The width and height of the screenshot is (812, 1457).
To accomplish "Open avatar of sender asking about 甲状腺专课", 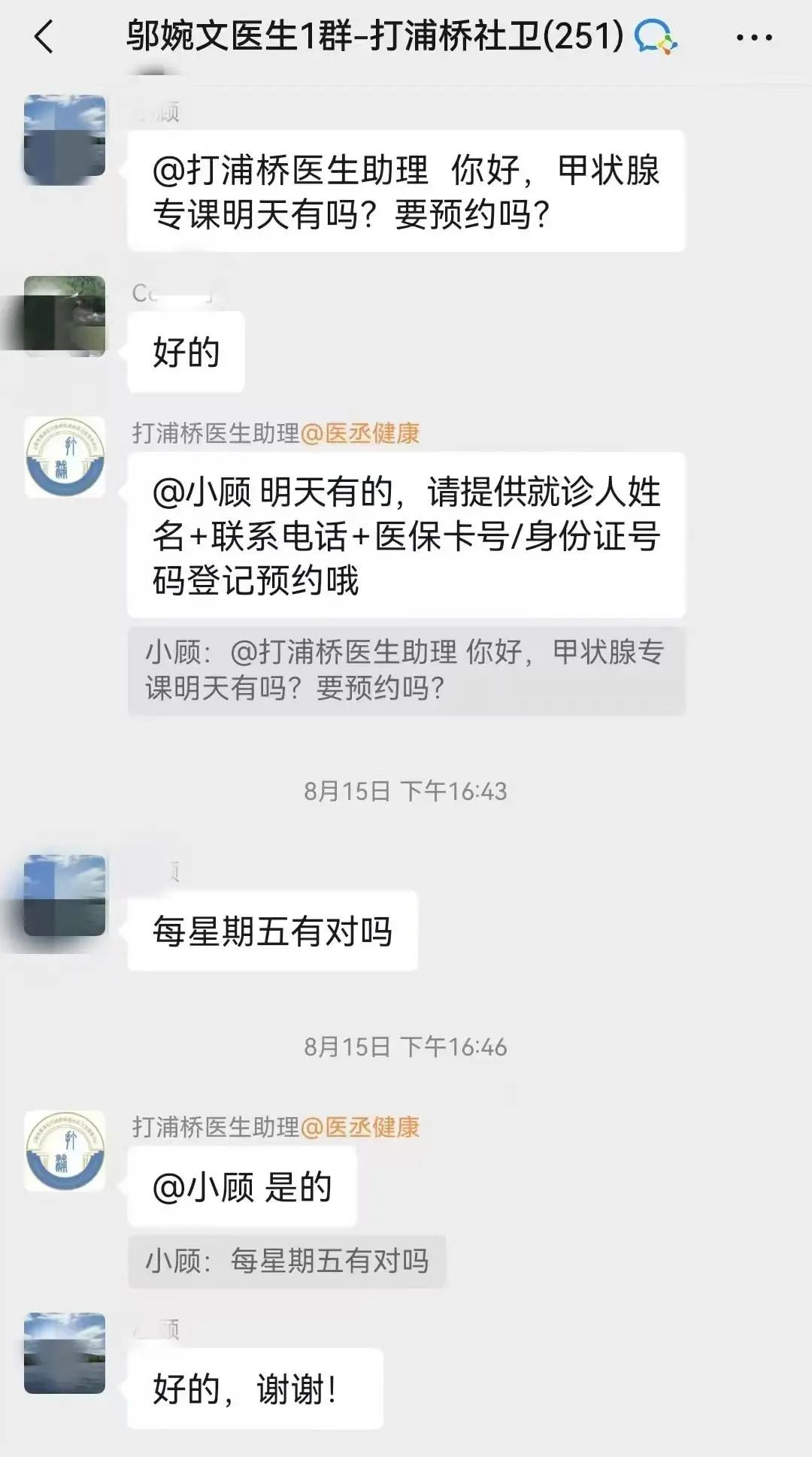I will [65, 136].
